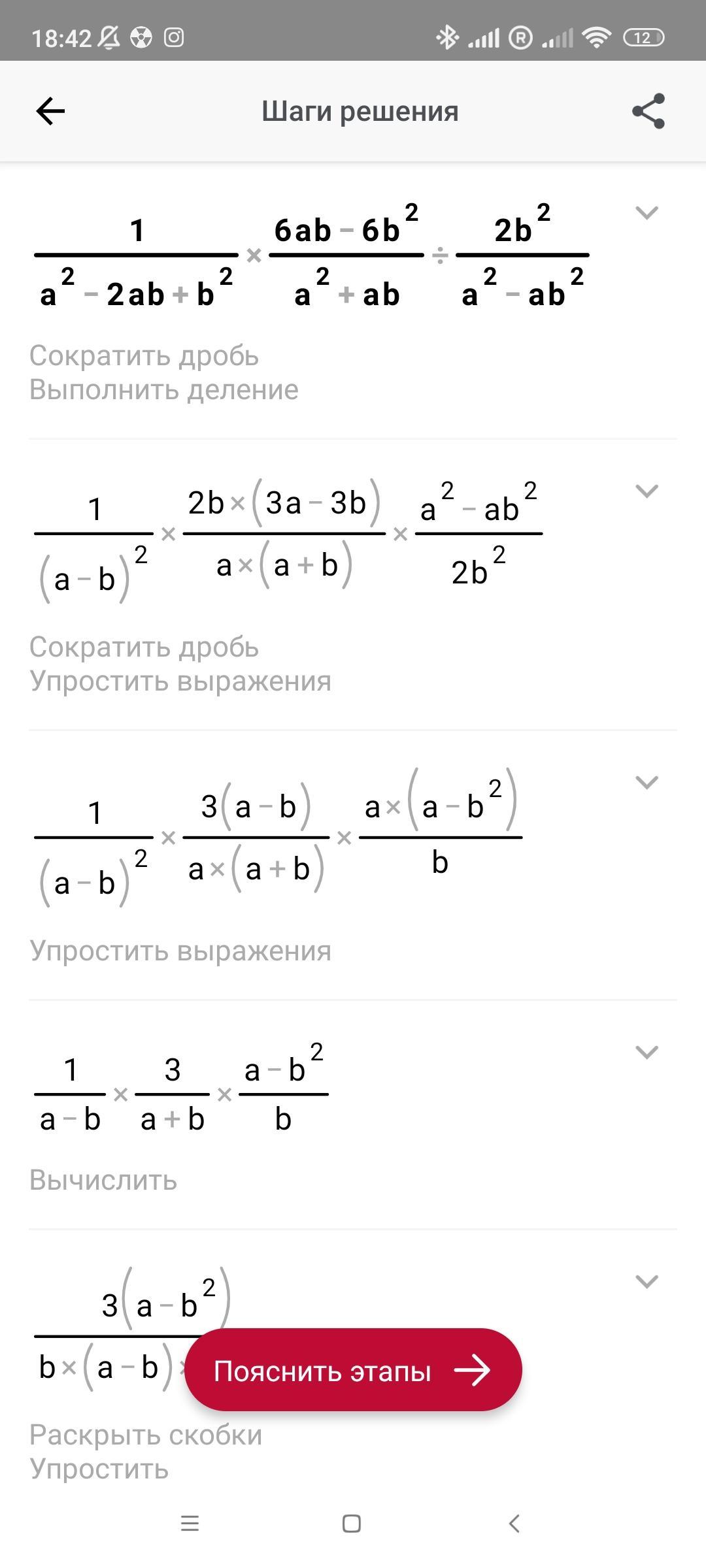Viewport: 706px width, 1568px height.
Task: Expand the step with 3(a − b) numerator
Action: pos(647,782)
